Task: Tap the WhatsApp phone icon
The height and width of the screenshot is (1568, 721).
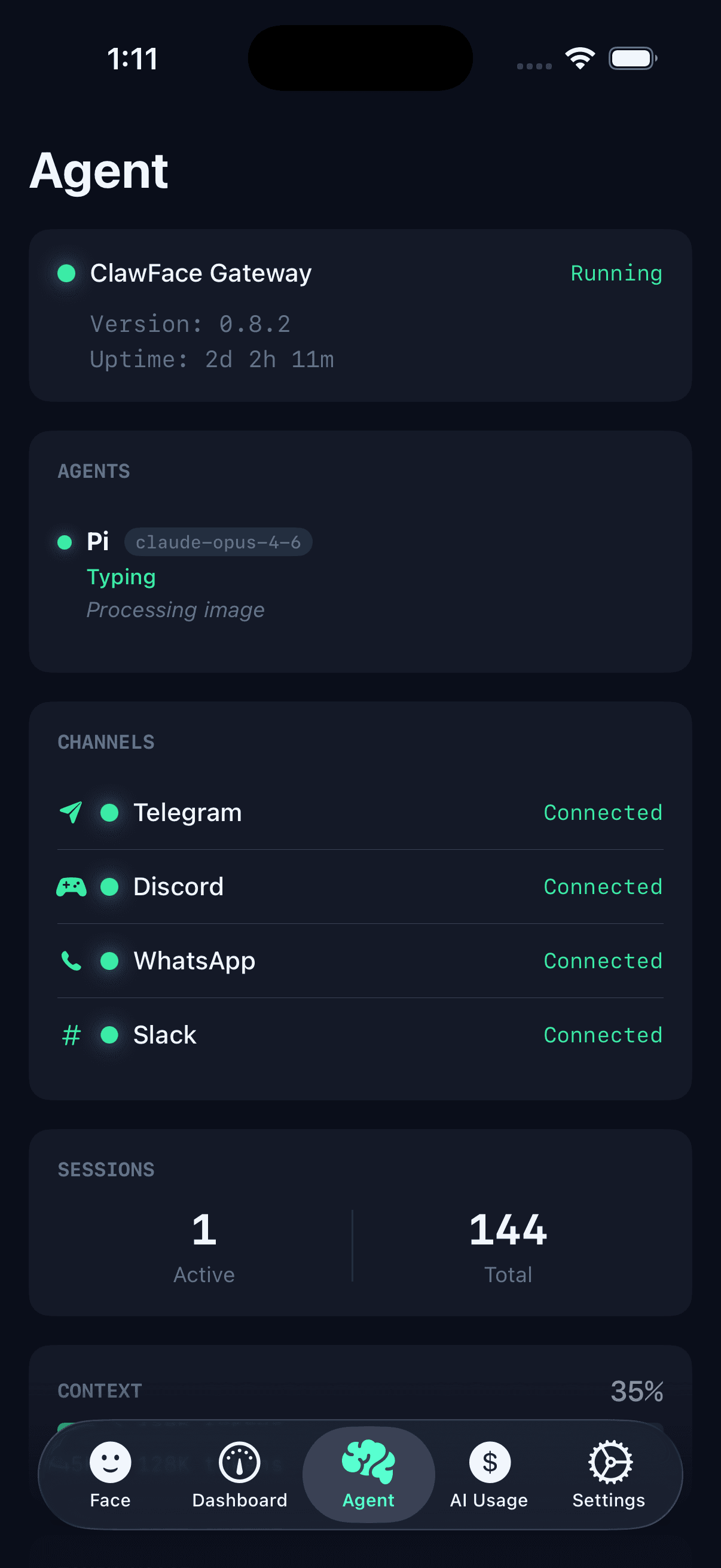Action: coord(71,960)
